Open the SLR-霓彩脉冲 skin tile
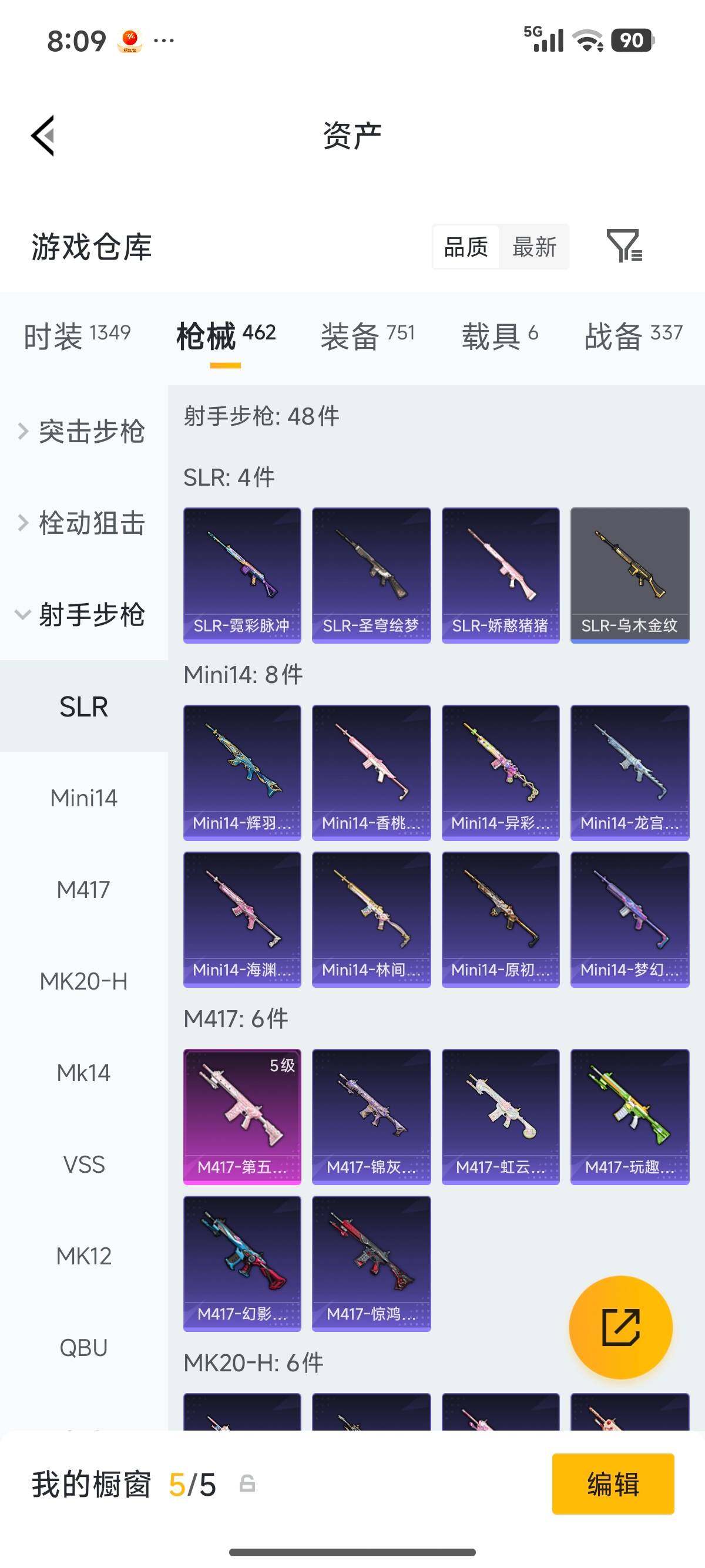The height and width of the screenshot is (1568, 705). coord(242,574)
